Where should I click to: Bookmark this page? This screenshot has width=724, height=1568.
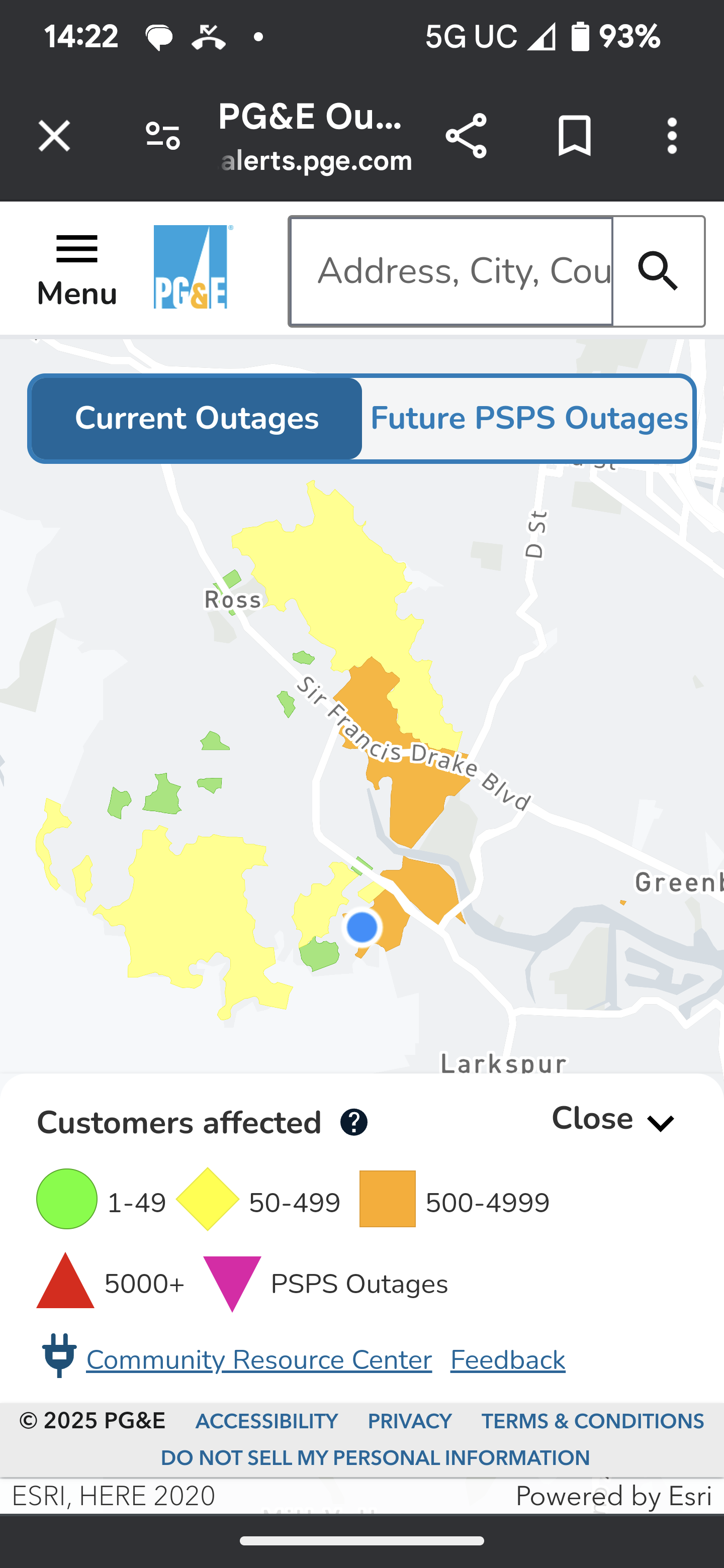(574, 135)
